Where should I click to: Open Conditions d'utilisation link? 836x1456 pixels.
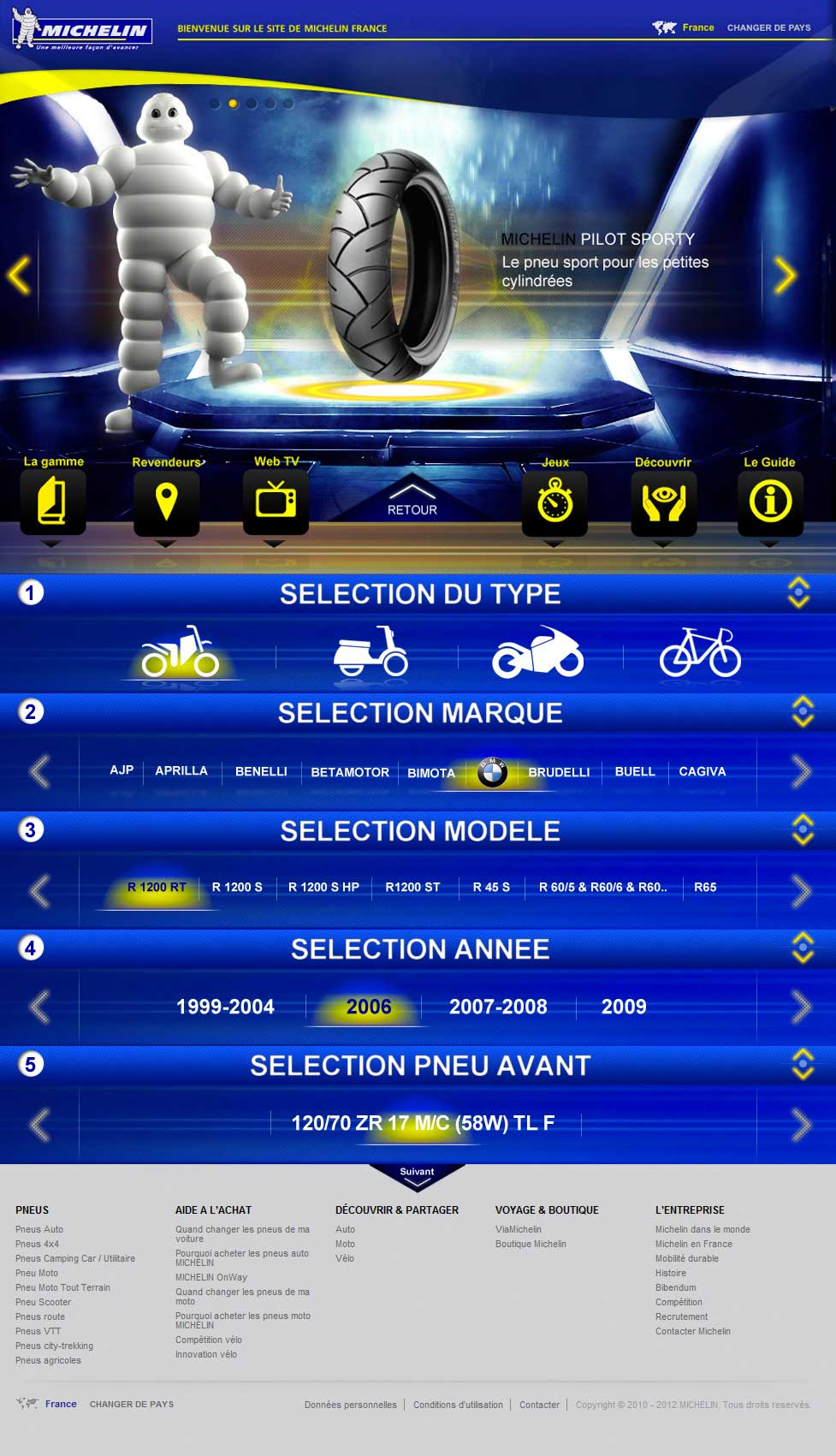[x=458, y=1405]
